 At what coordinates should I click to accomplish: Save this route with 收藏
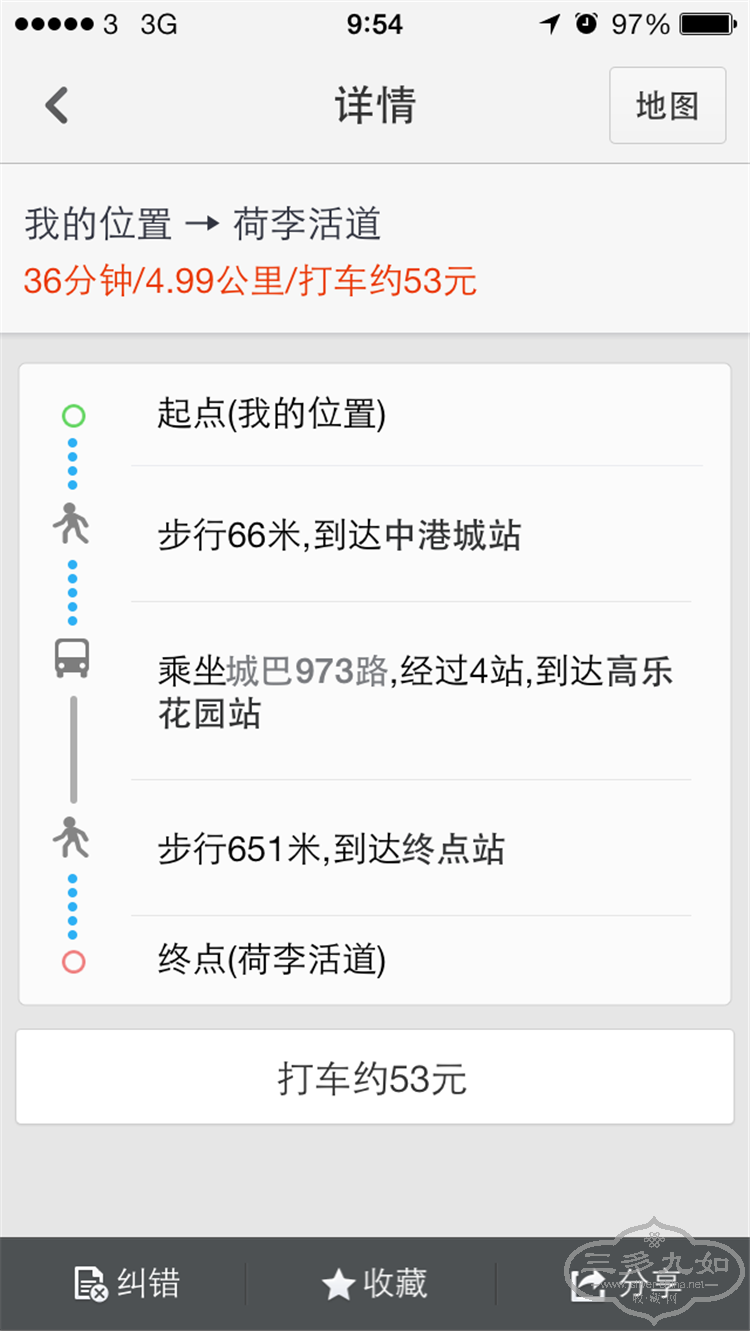pos(375,1283)
